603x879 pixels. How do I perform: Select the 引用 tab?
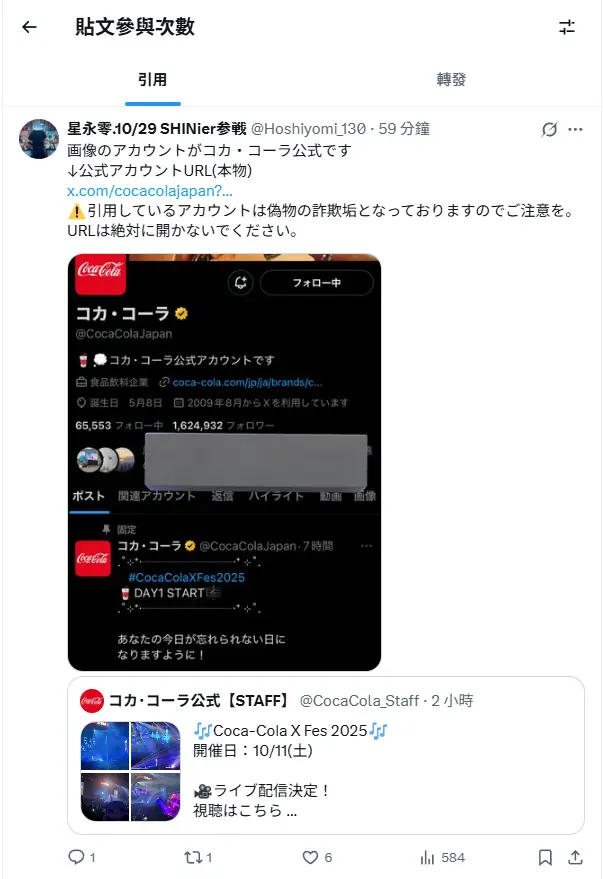[x=152, y=80]
